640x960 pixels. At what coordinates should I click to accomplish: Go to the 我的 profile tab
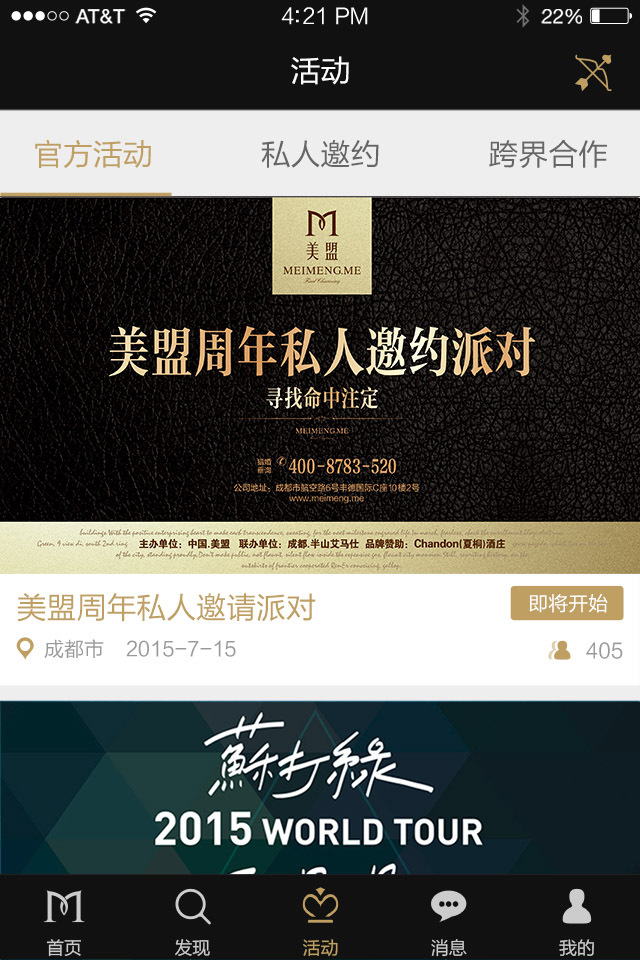pyautogui.click(x=576, y=920)
